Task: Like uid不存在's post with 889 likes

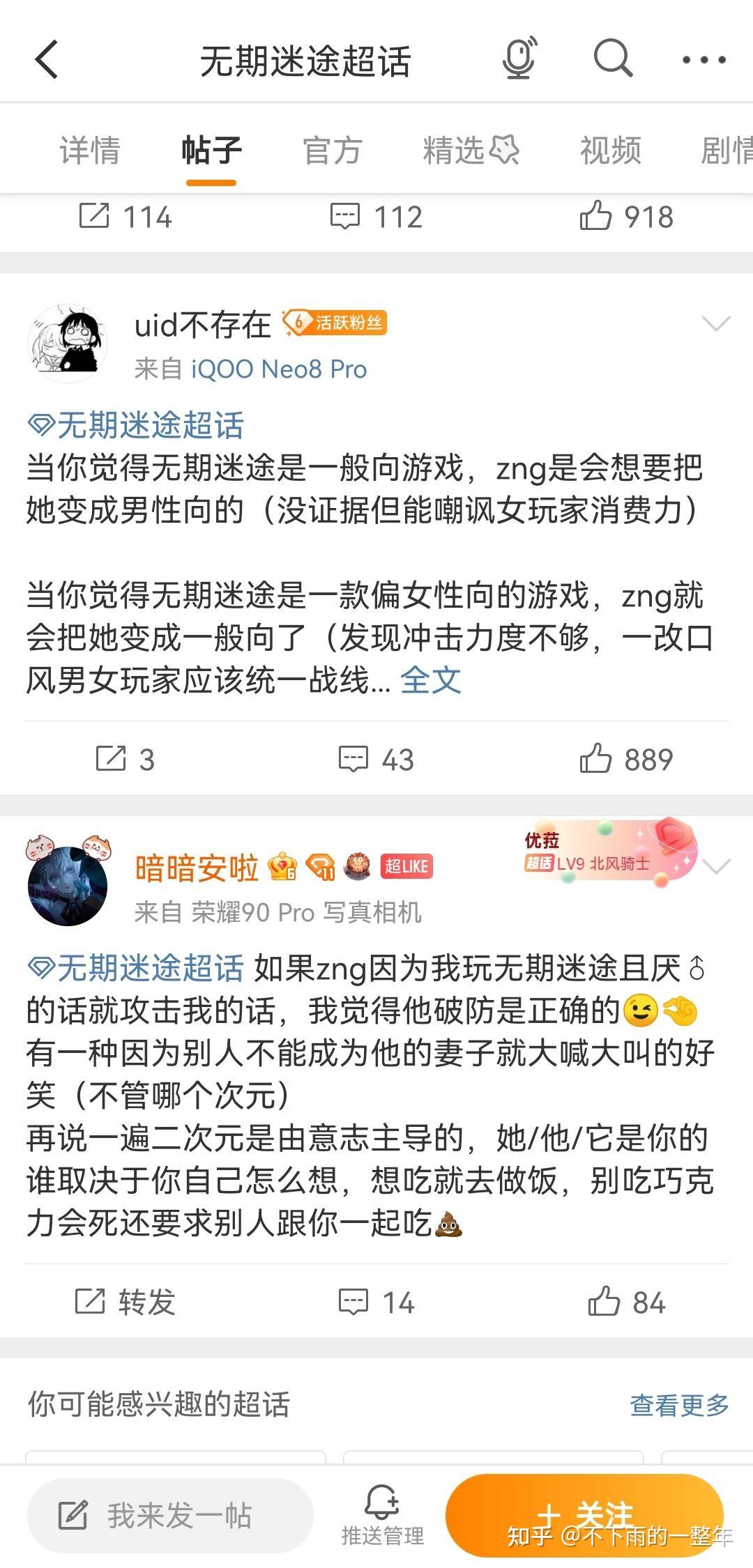Action: point(625,759)
